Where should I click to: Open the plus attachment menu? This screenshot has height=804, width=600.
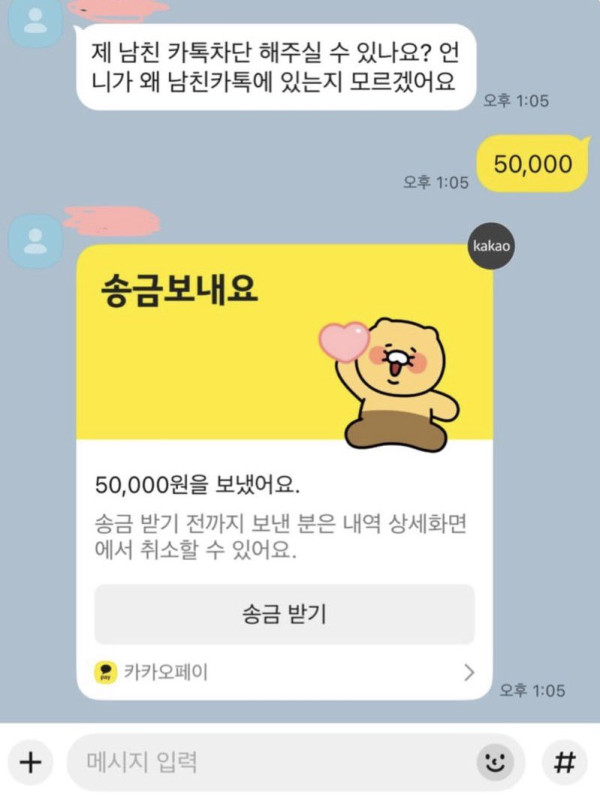[31, 763]
